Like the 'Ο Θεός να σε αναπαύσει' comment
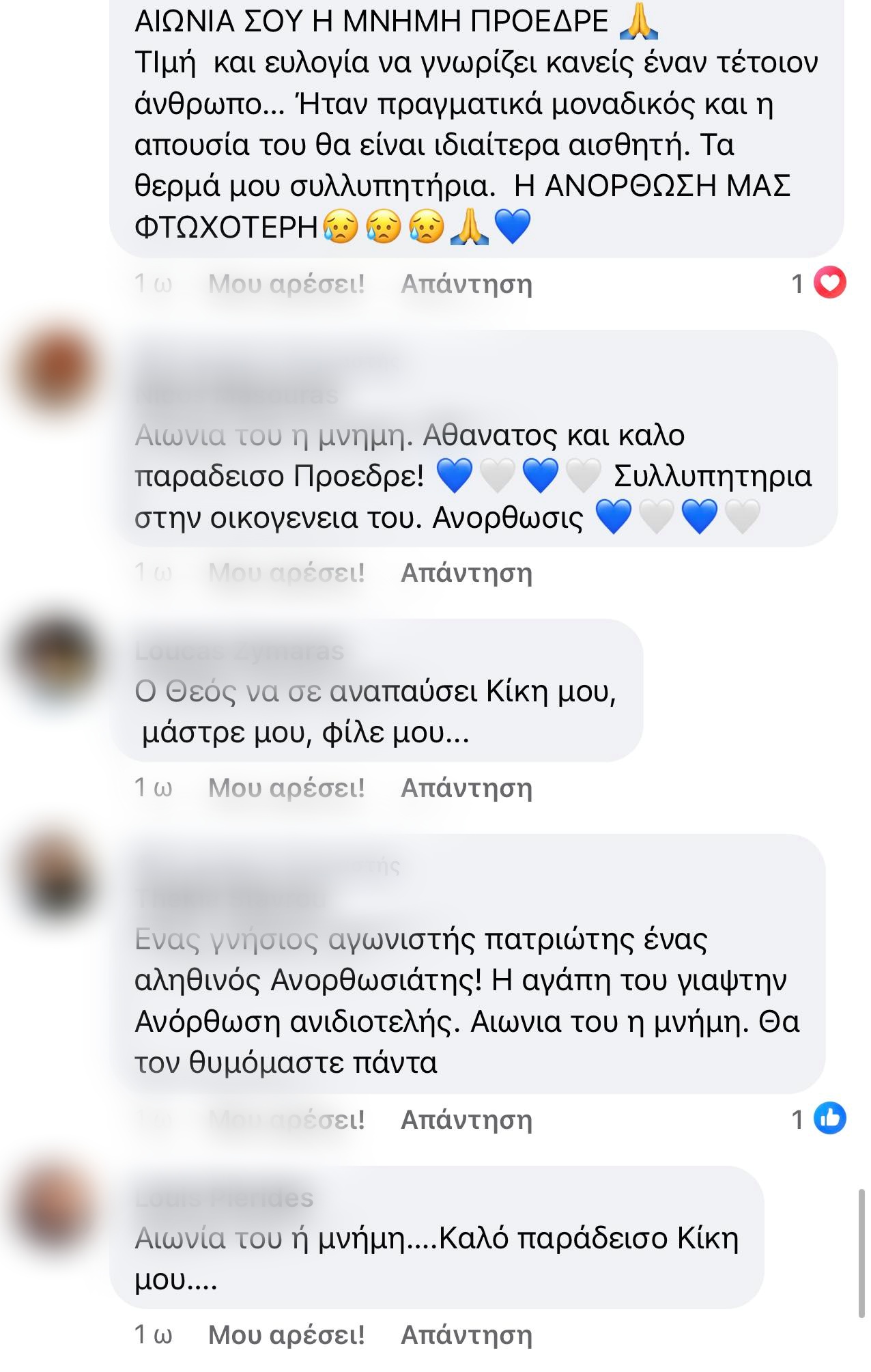Image resolution: width=871 pixels, height=1372 pixels. 286,788
